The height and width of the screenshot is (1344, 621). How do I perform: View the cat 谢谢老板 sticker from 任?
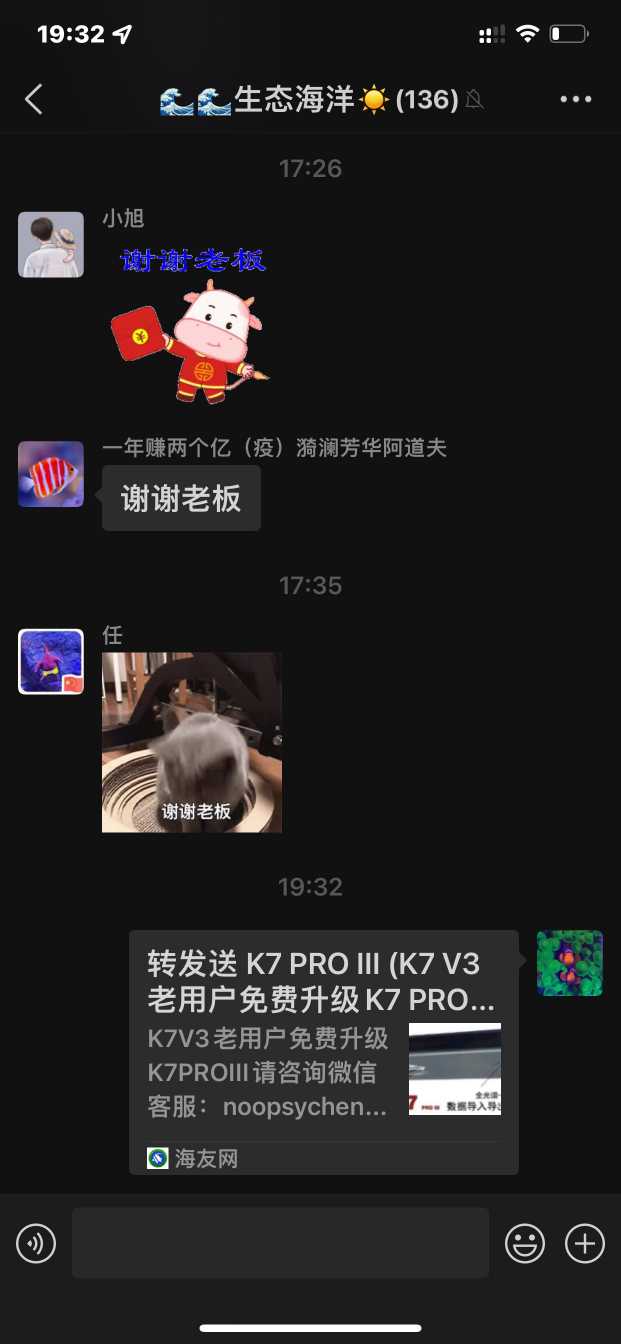[x=192, y=742]
